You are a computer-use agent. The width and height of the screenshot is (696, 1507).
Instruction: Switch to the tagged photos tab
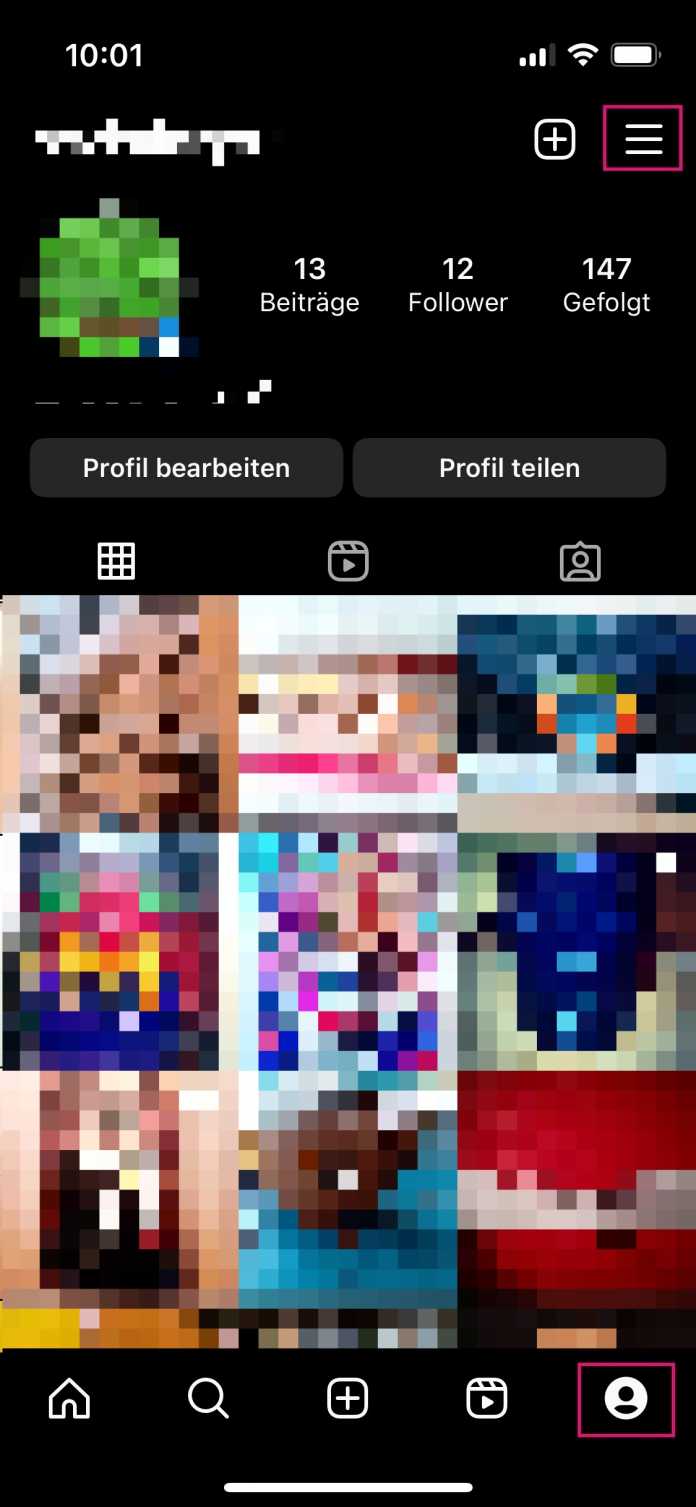(x=580, y=561)
